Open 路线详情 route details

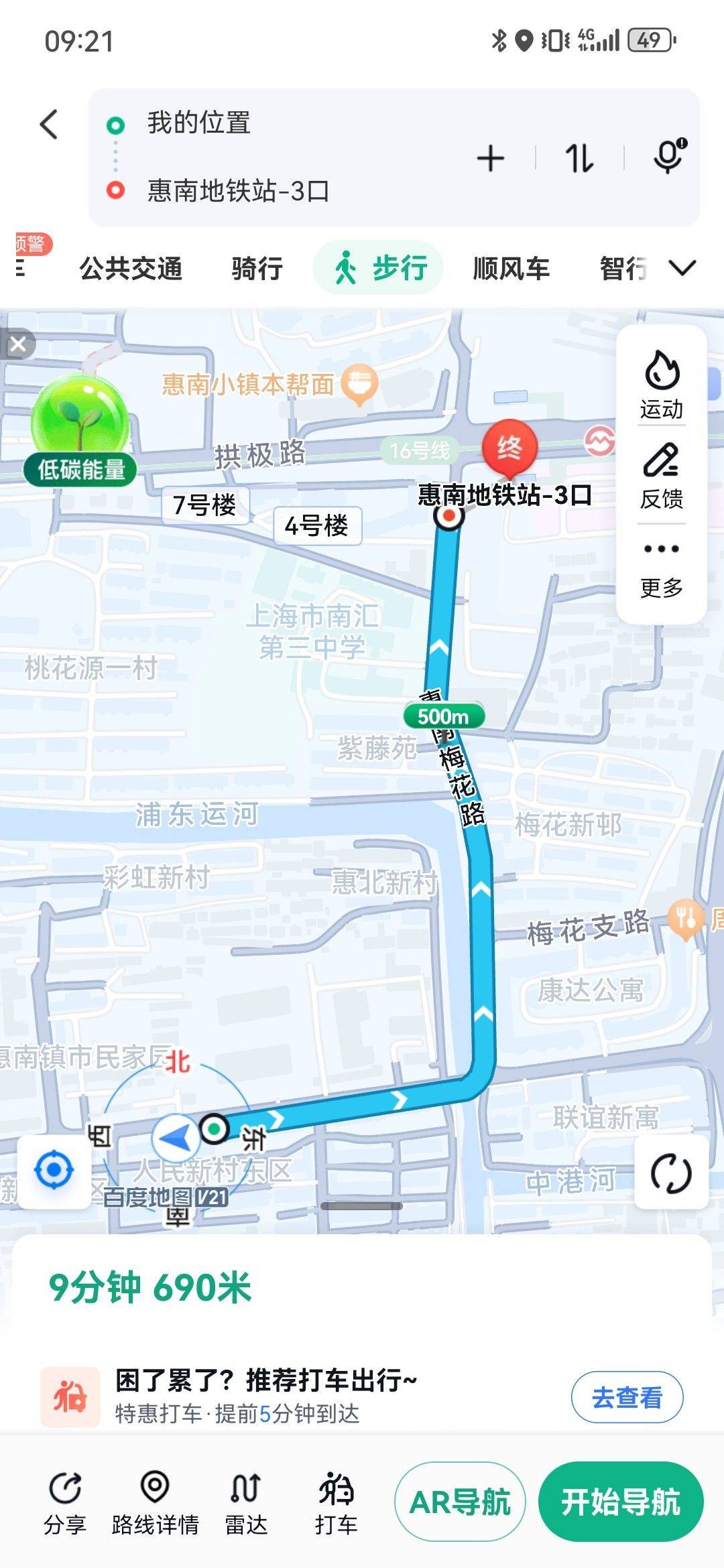pyautogui.click(x=155, y=1502)
